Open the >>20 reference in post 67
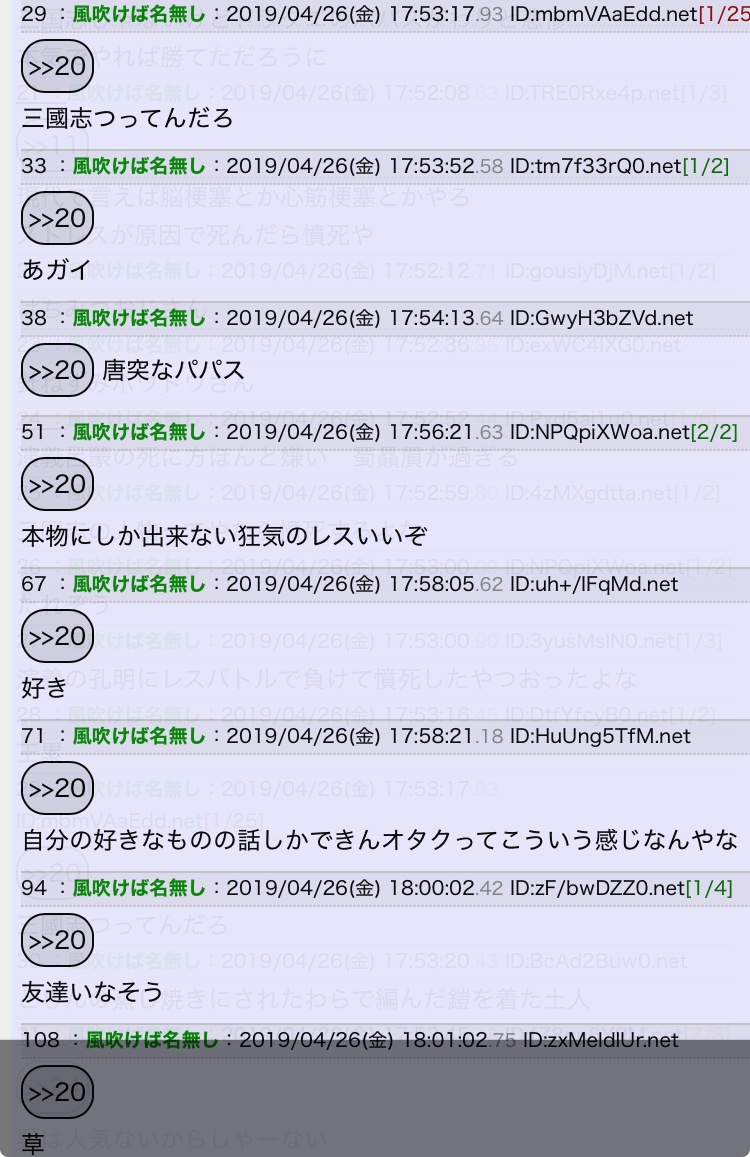The height and width of the screenshot is (1157, 750). tap(57, 636)
